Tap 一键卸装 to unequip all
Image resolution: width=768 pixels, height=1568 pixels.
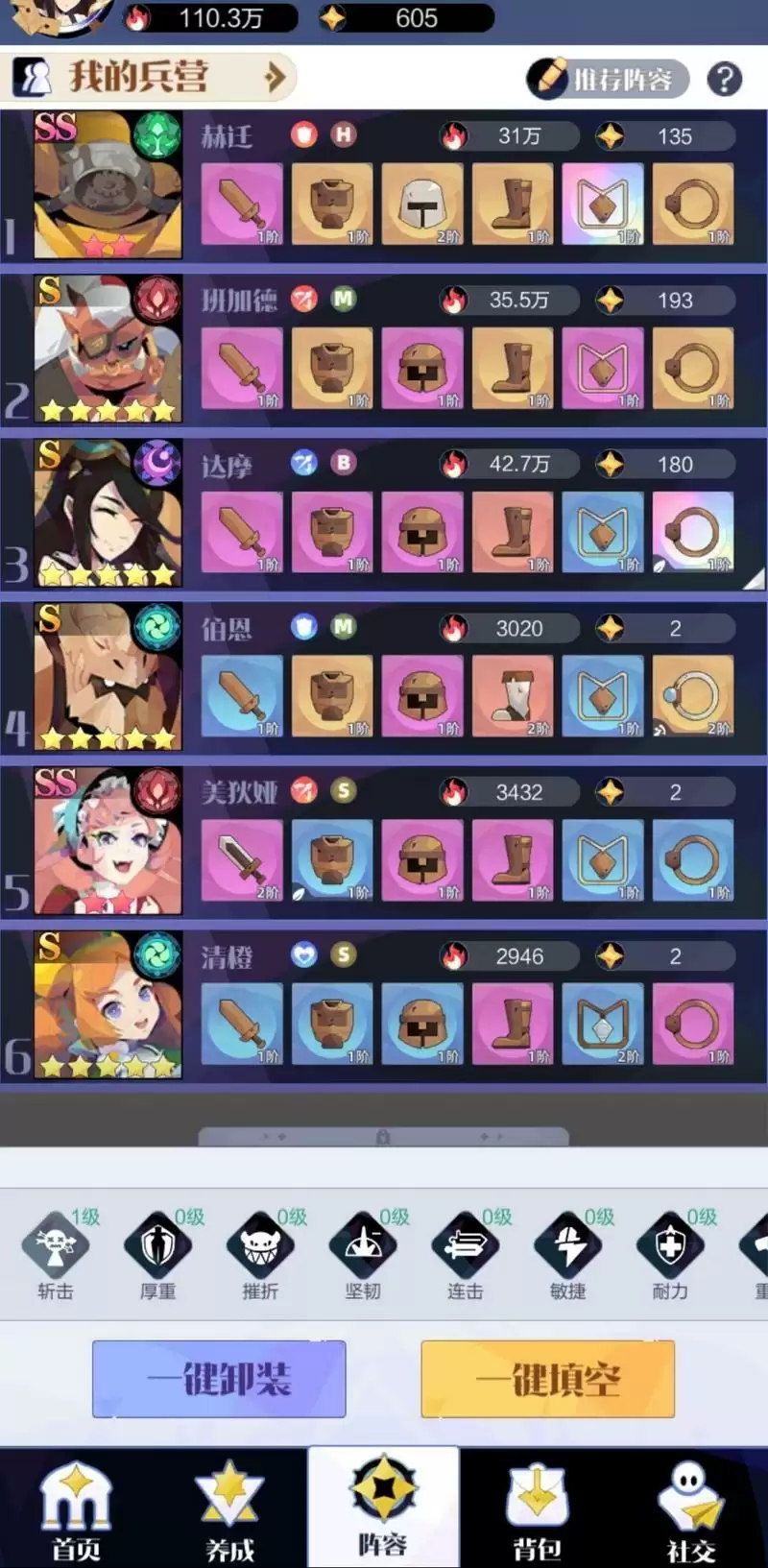[x=219, y=1380]
